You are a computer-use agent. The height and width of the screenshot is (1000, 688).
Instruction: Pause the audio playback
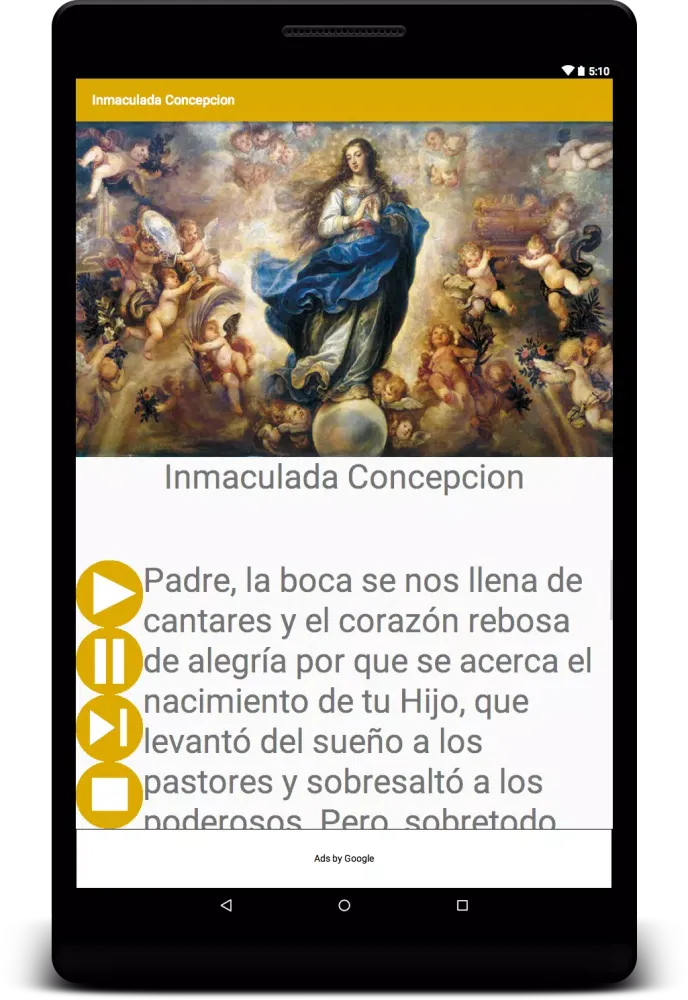click(x=110, y=660)
